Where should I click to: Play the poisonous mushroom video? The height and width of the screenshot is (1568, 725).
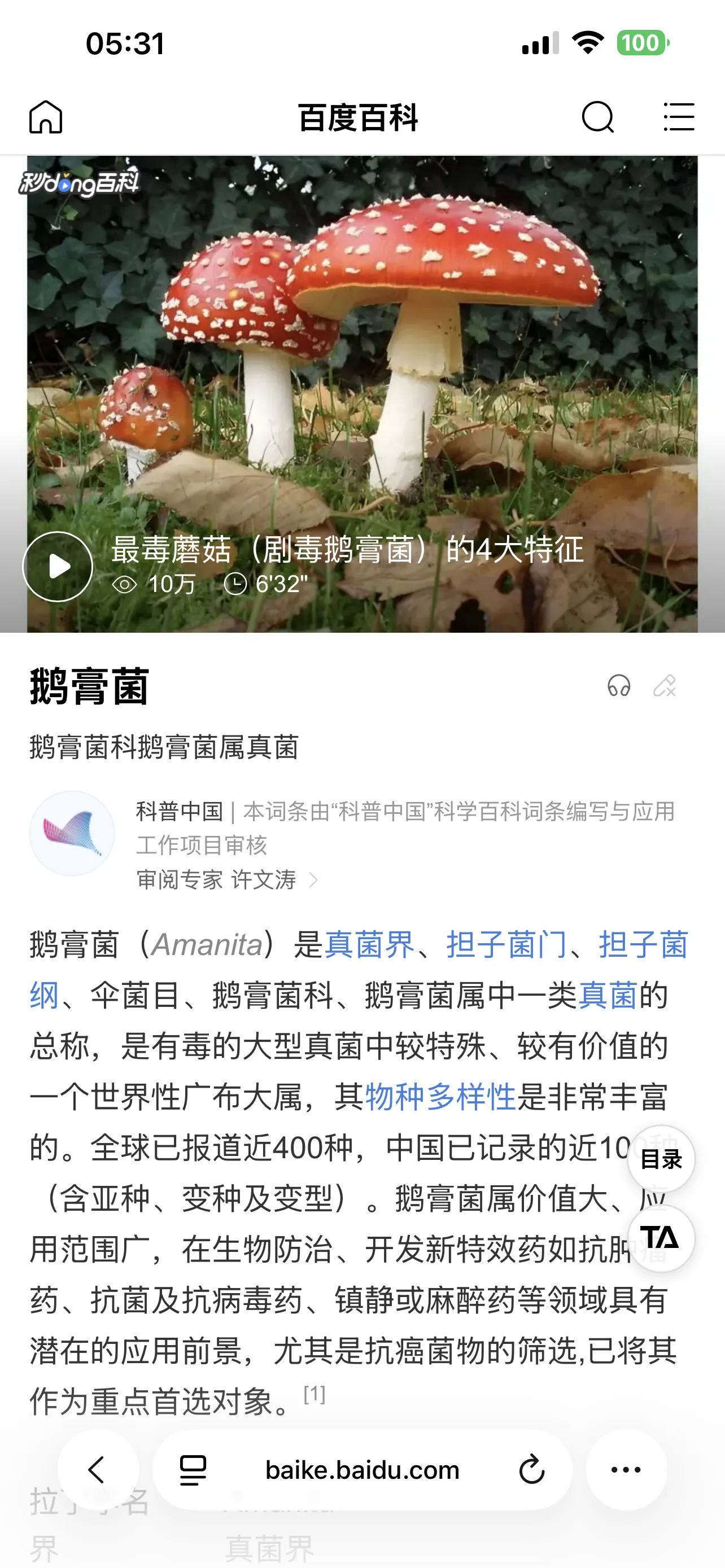(x=58, y=566)
